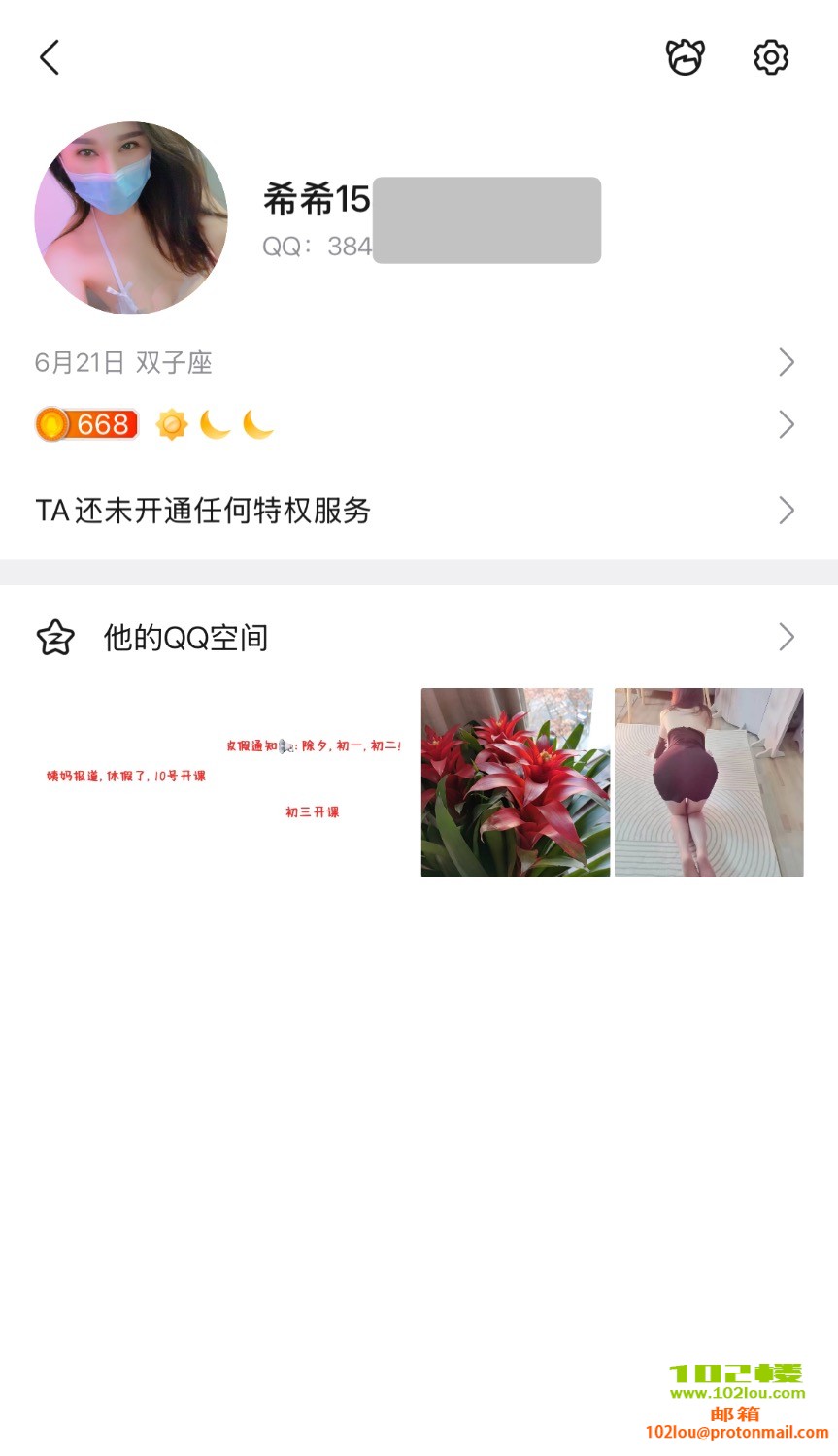This screenshot has width=838, height=1456.
Task: Go back using the top-left arrow
Action: pyautogui.click(x=50, y=57)
